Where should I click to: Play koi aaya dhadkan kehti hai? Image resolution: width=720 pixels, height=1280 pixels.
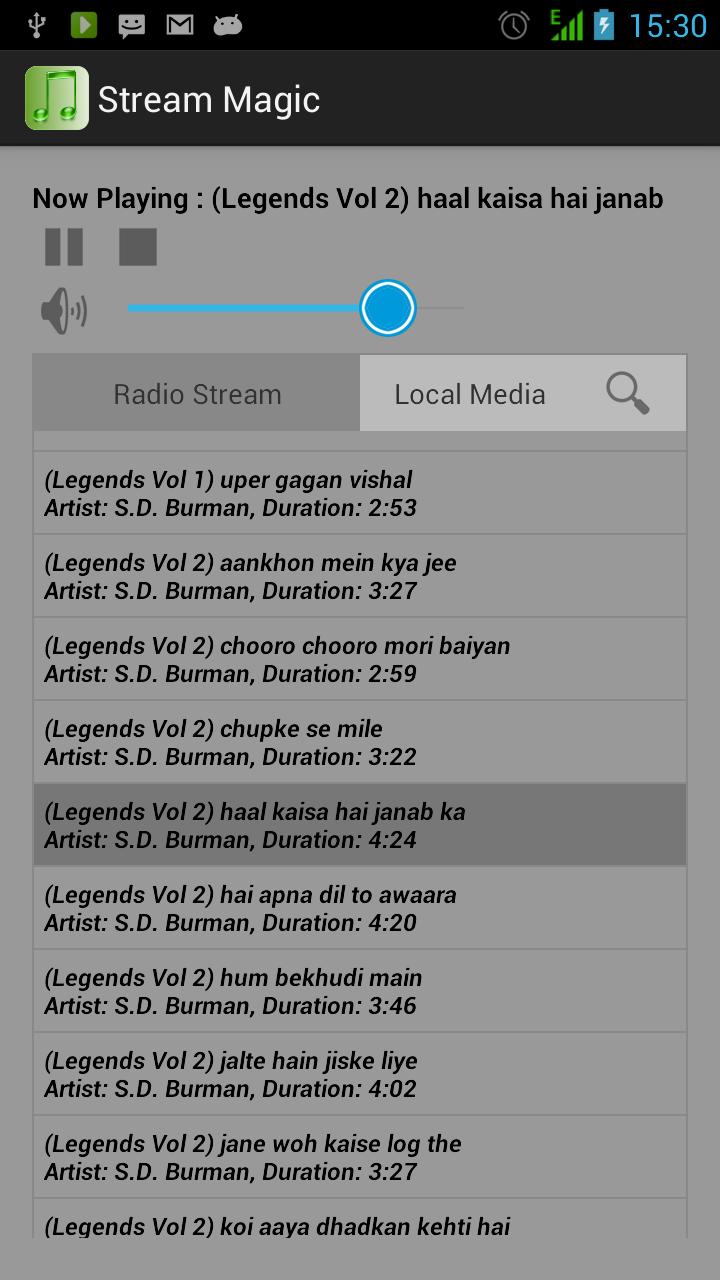click(x=360, y=1224)
